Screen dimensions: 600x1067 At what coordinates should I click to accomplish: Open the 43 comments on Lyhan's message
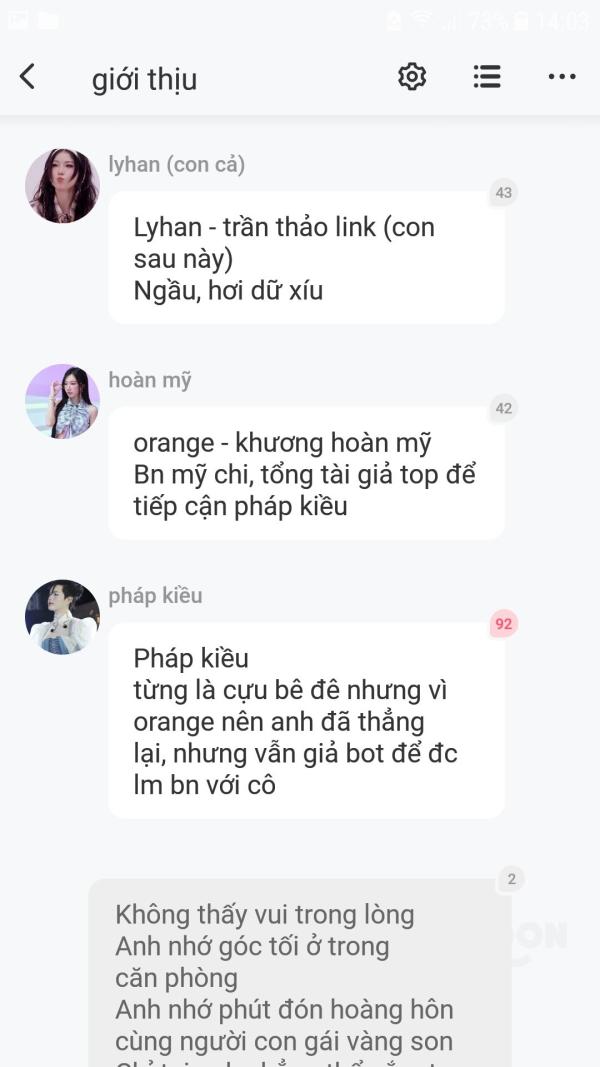click(503, 193)
